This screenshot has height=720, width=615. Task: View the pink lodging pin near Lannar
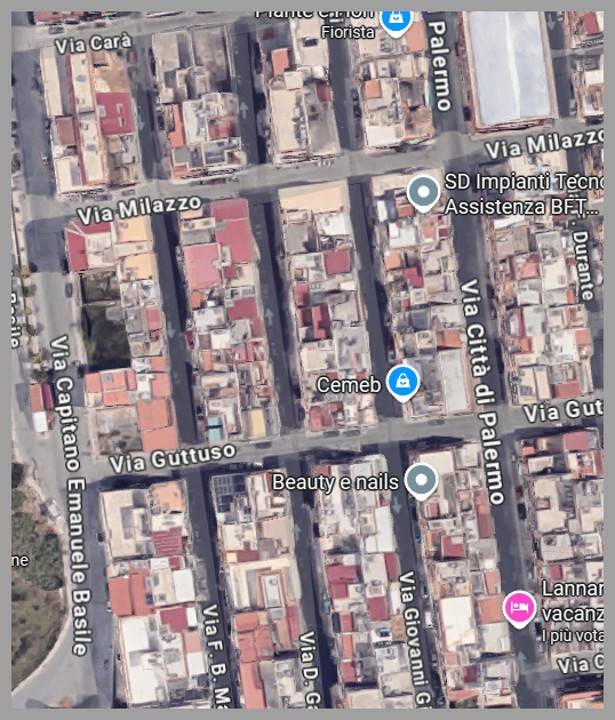point(518,606)
